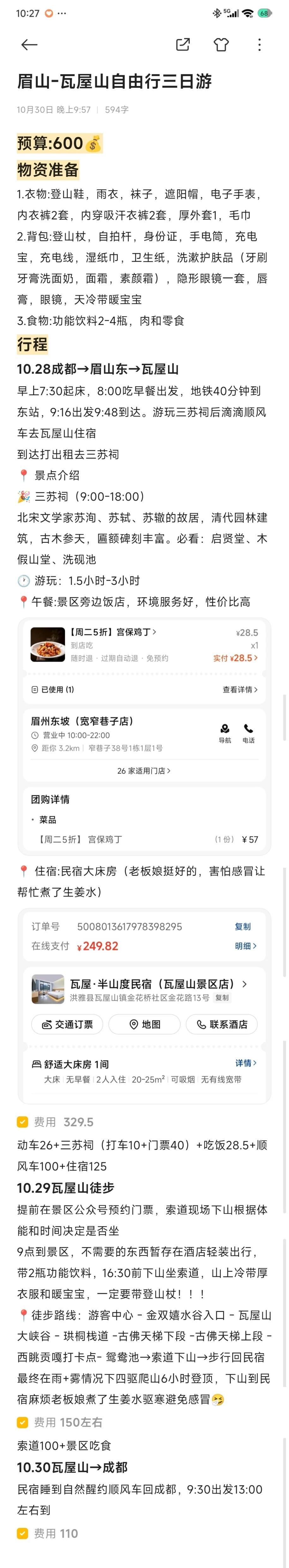View the 瓦屋·半山度民宿 booking image
289x1568 pixels.
point(144,1005)
